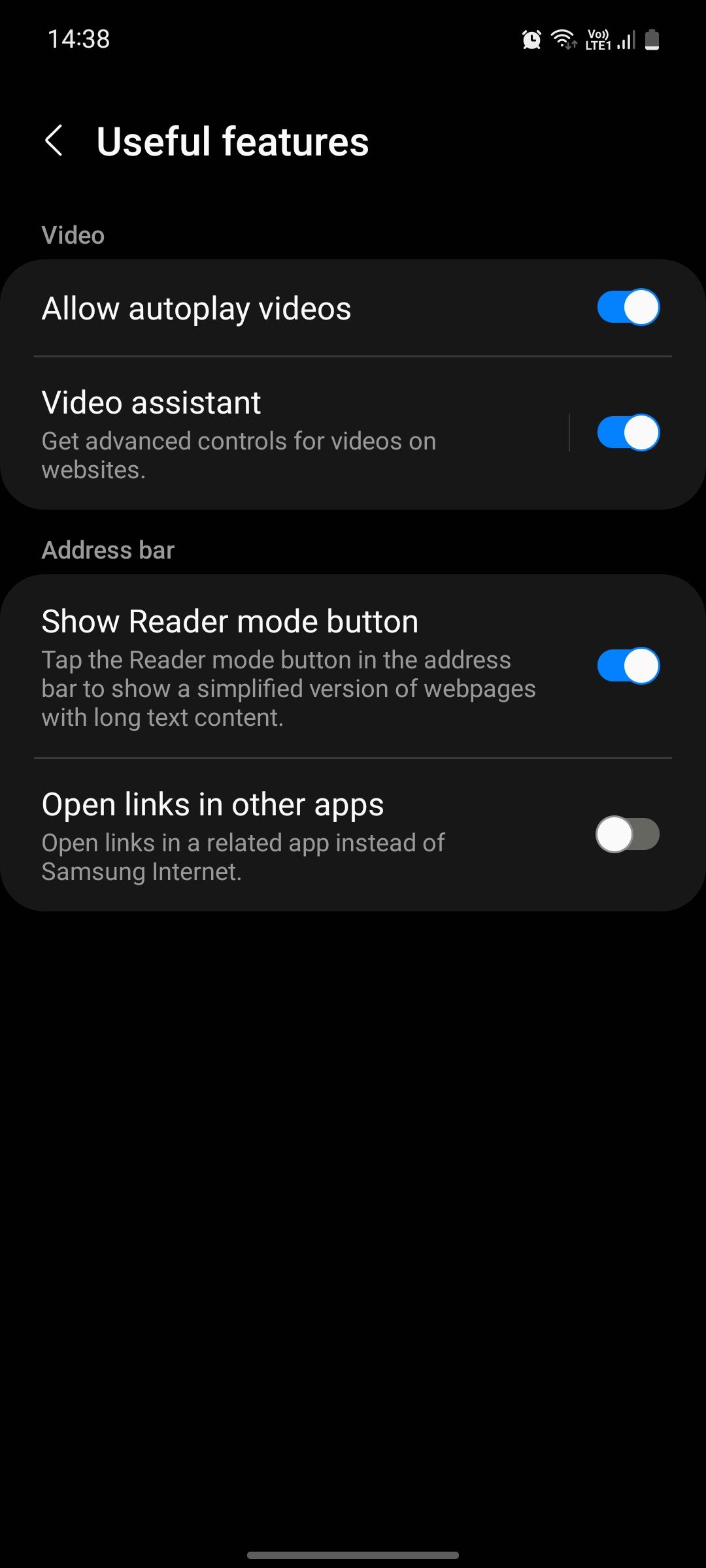Tap the cellular signal strength icon
Viewport: 706px width, 1568px height.
624,41
